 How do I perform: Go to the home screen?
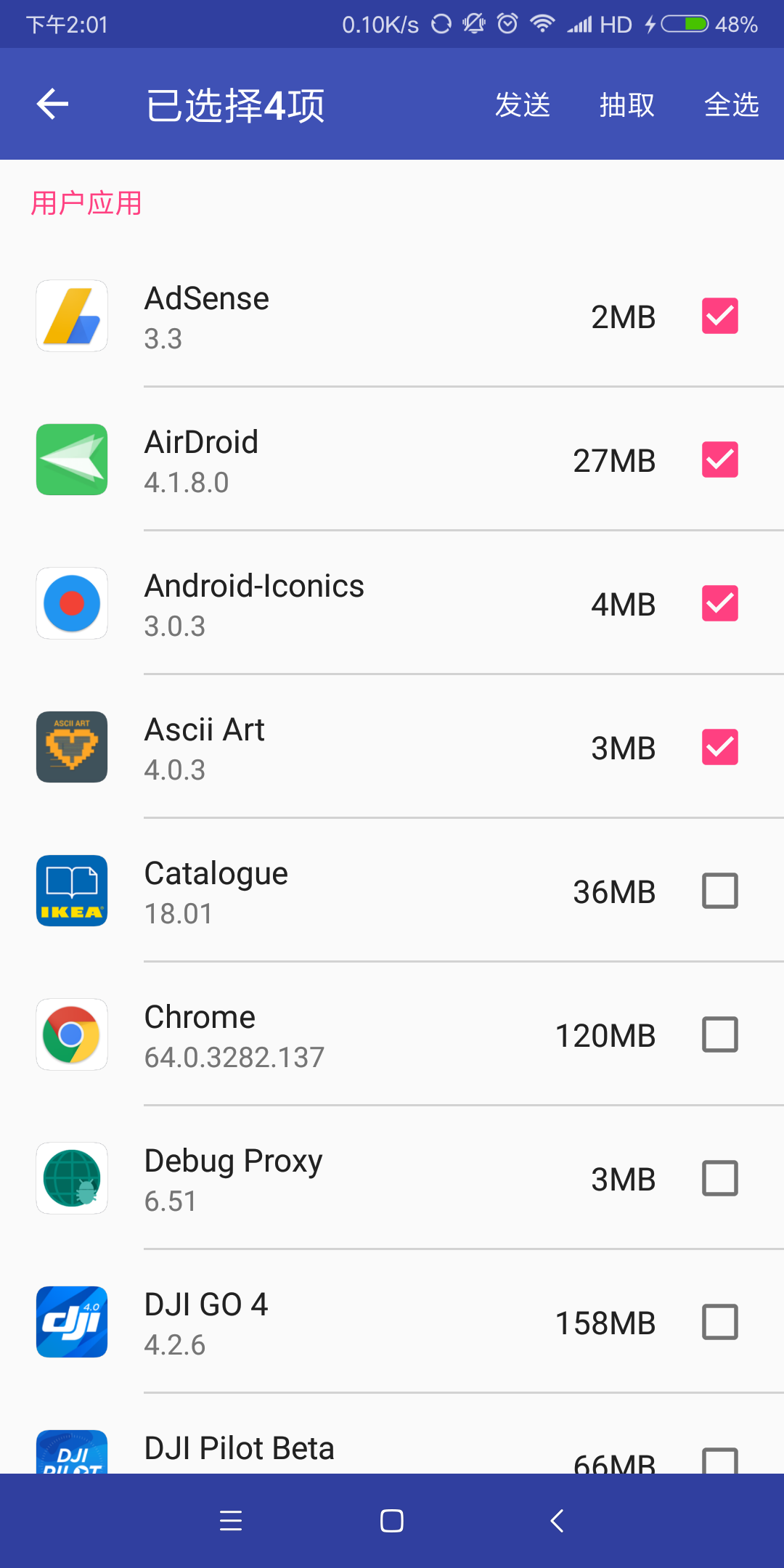tap(392, 1520)
